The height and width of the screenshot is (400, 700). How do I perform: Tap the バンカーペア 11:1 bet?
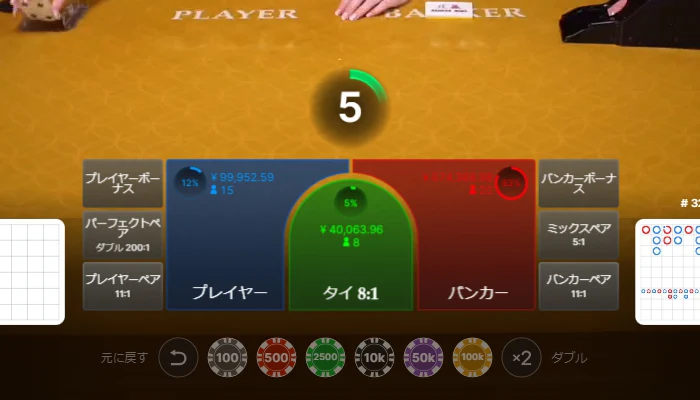click(578, 286)
